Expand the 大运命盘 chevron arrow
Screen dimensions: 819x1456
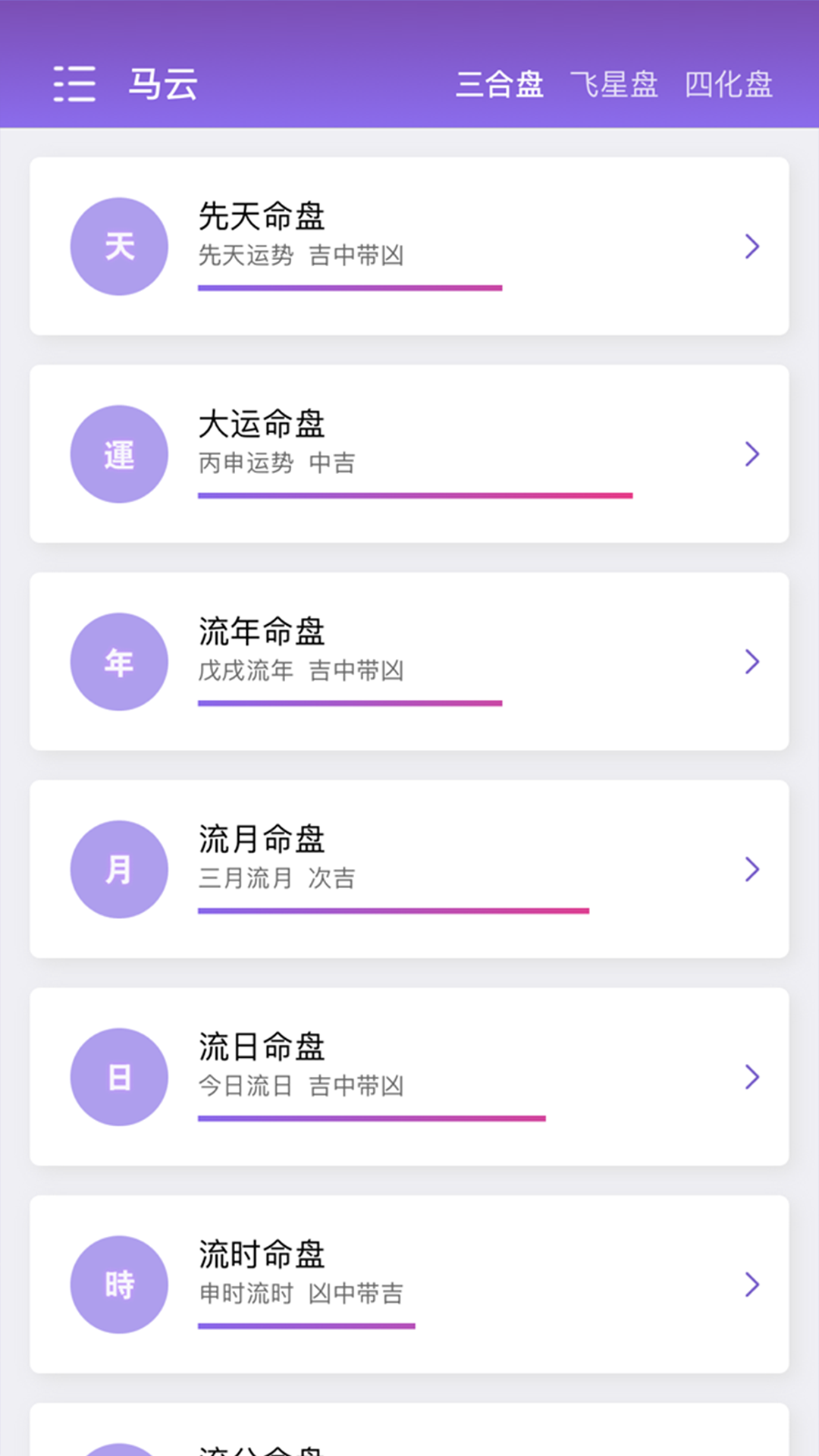coord(752,453)
